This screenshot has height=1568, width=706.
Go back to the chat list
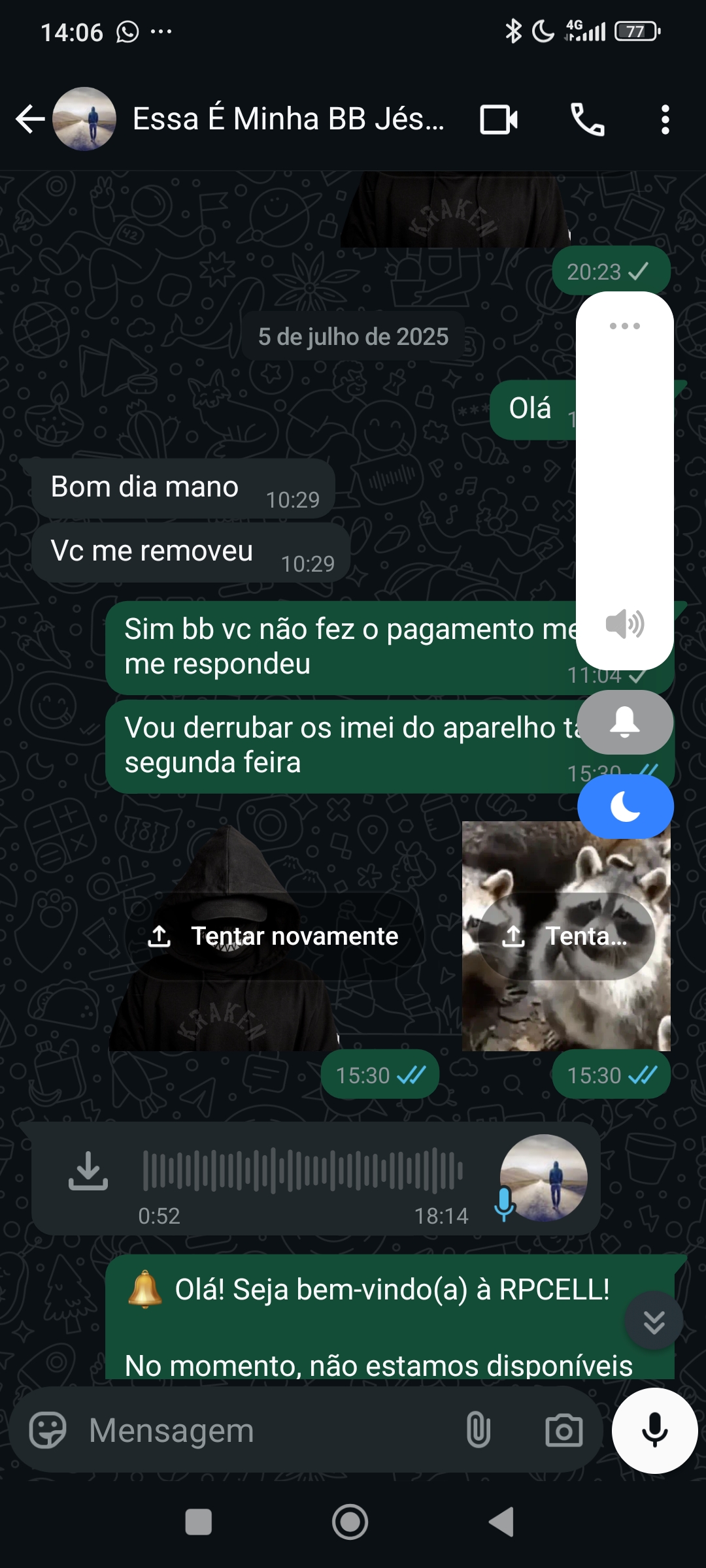[x=29, y=120]
